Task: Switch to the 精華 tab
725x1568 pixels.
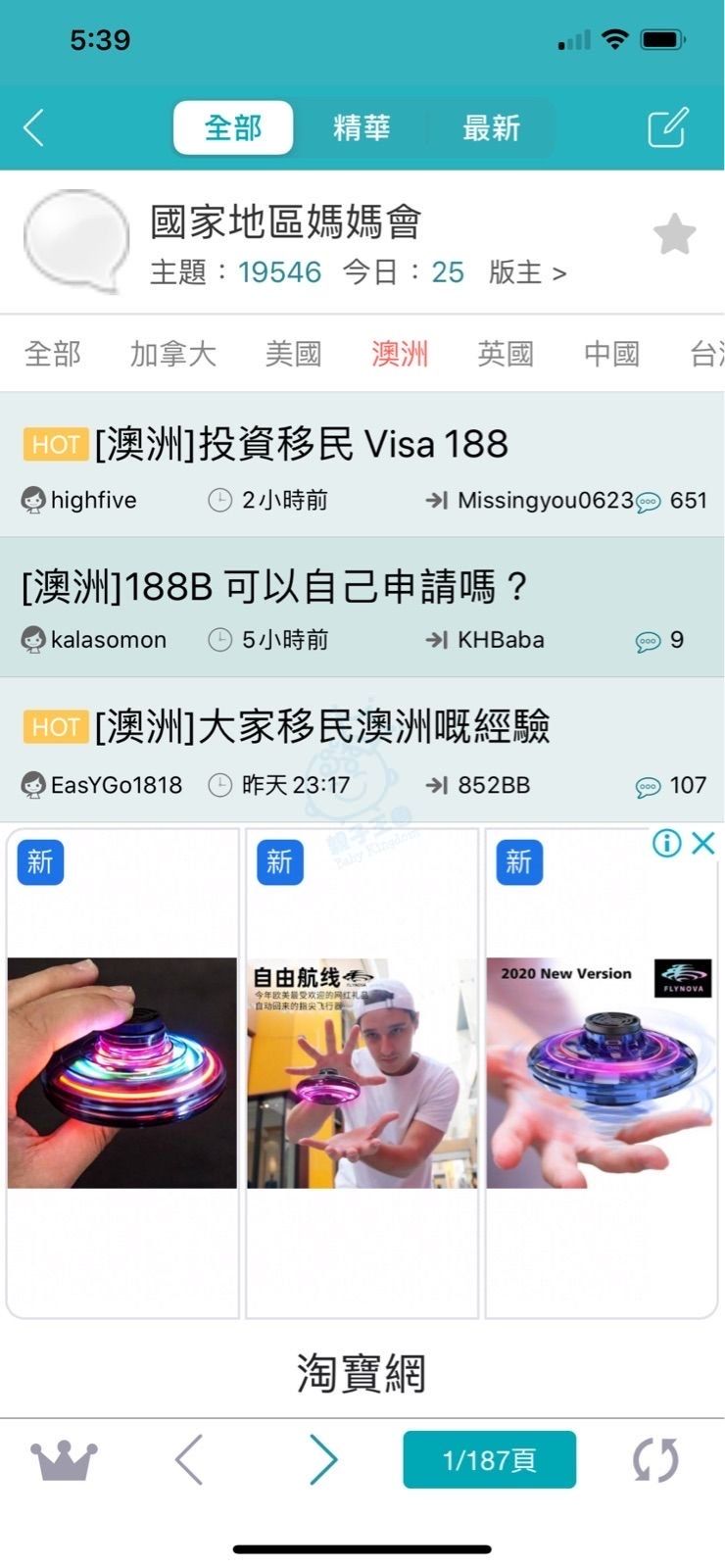Action: [x=362, y=127]
